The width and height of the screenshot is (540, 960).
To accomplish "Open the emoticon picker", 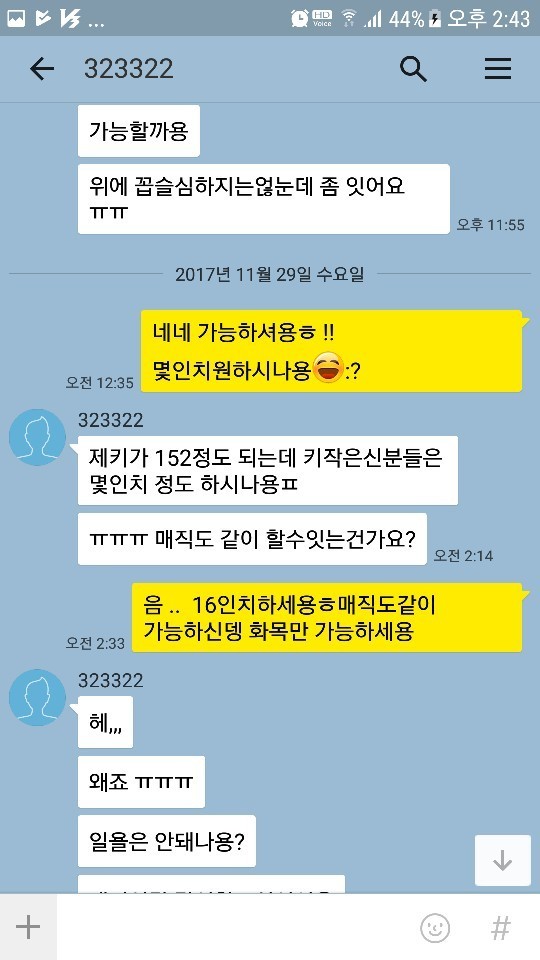I will pos(435,928).
